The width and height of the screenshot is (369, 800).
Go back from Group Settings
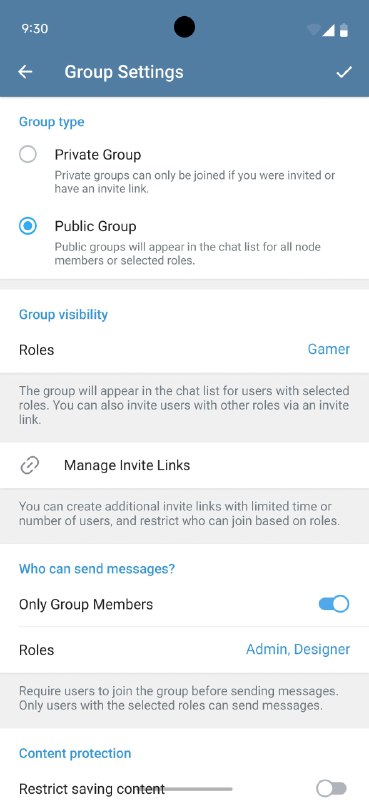coord(25,72)
